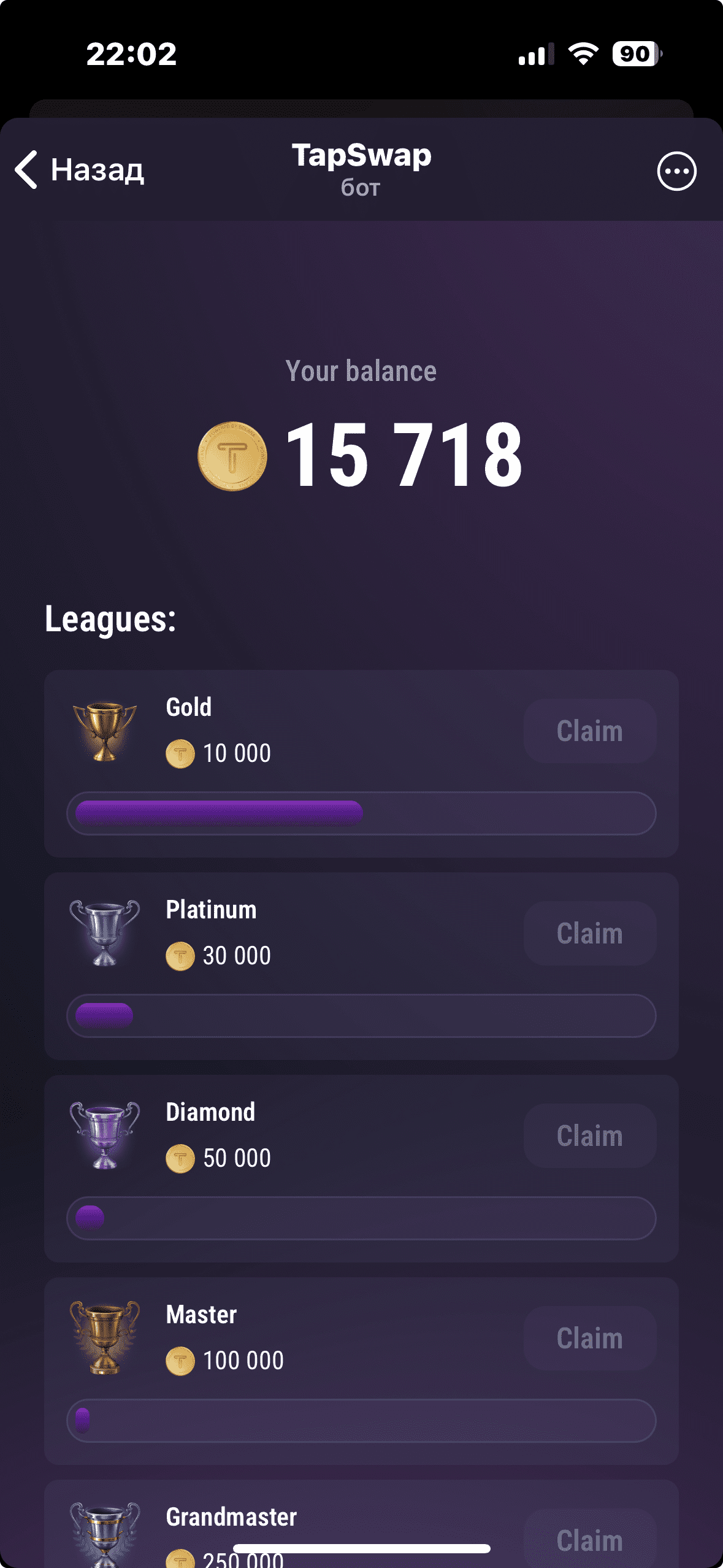Claim the Platinum league reward
The height and width of the screenshot is (1568, 723).
[x=589, y=933]
